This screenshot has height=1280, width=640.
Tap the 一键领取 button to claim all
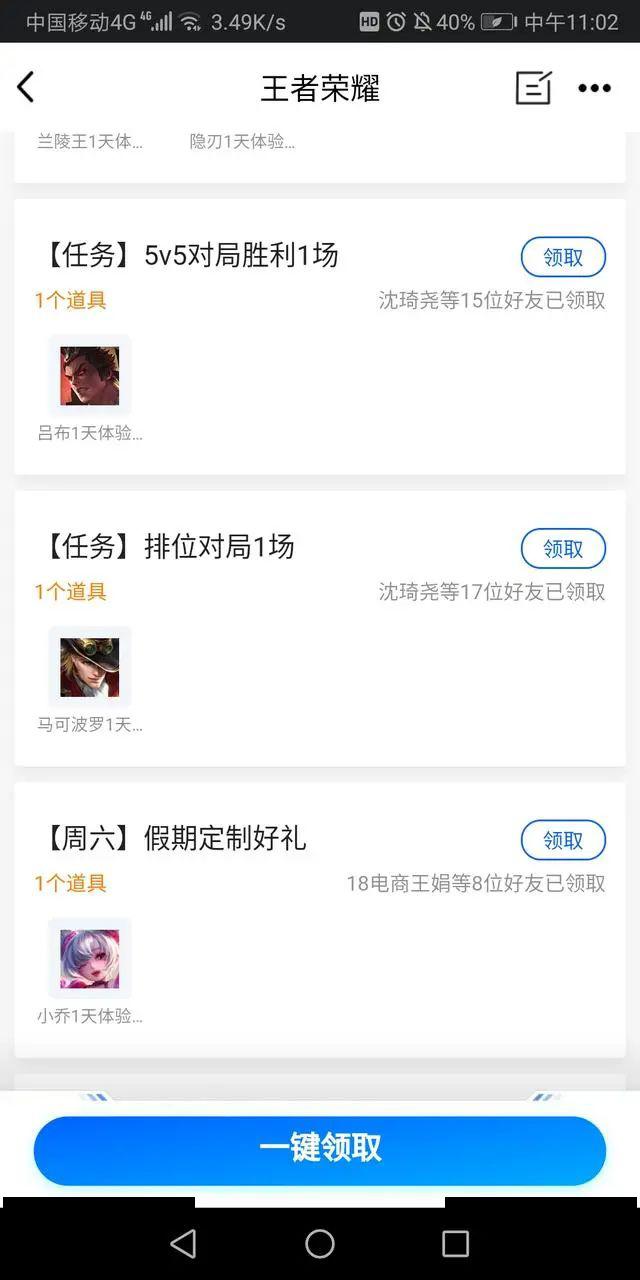[x=320, y=1150]
